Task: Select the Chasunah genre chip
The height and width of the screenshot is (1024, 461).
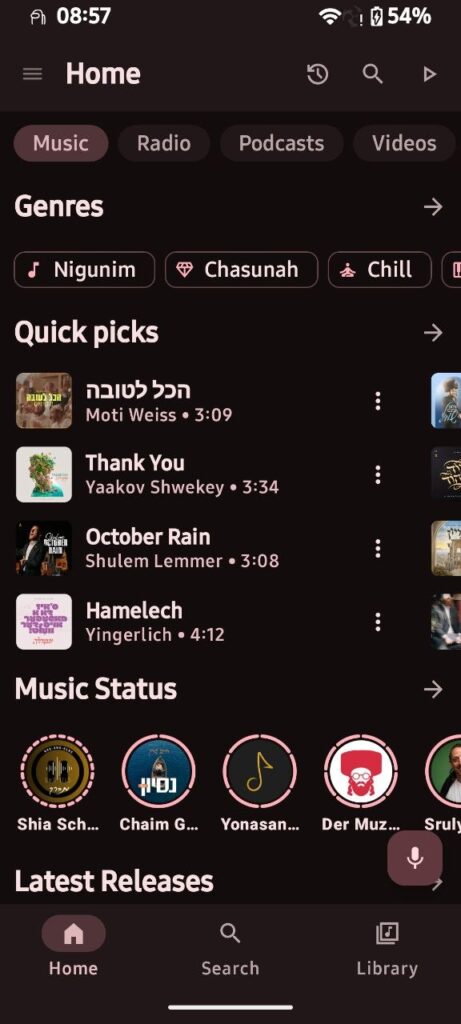Action: (242, 270)
